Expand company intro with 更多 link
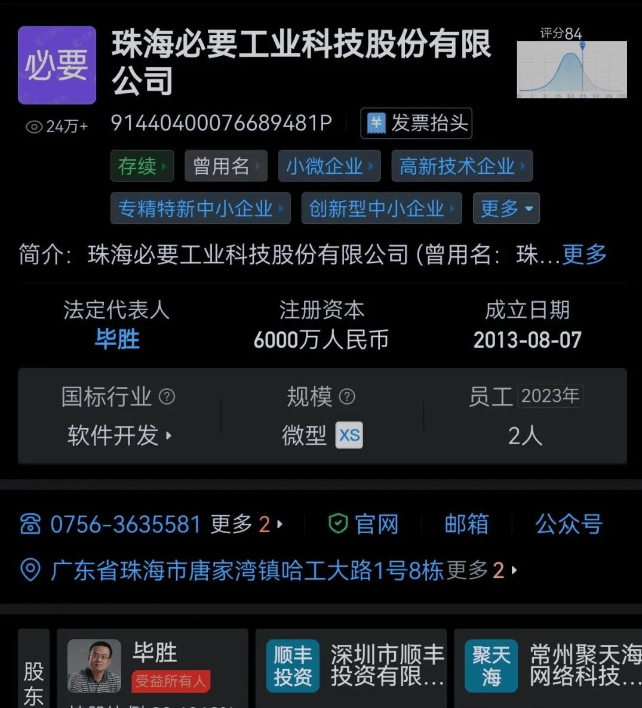 [584, 254]
